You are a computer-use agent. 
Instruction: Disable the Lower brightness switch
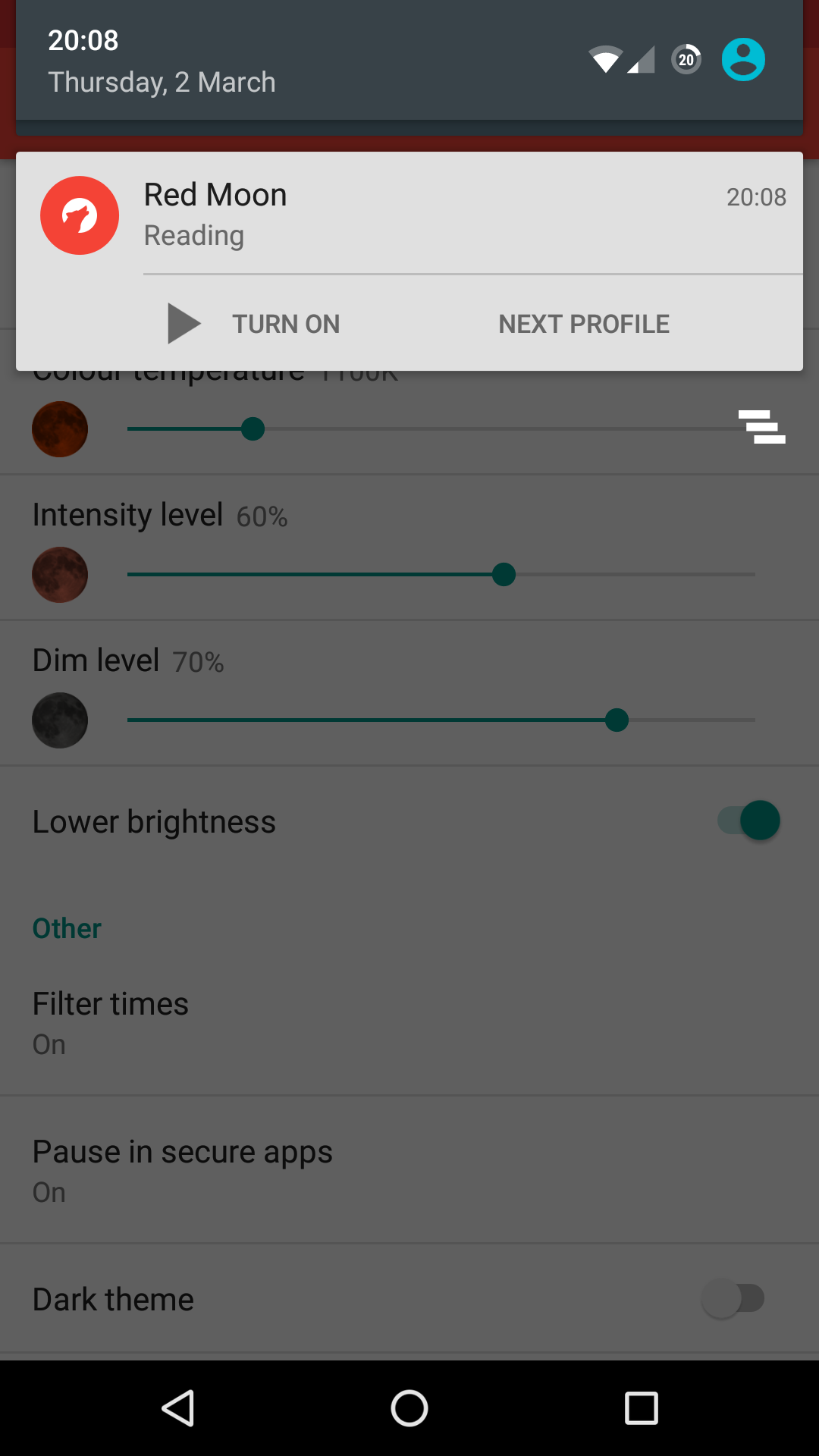(x=749, y=821)
